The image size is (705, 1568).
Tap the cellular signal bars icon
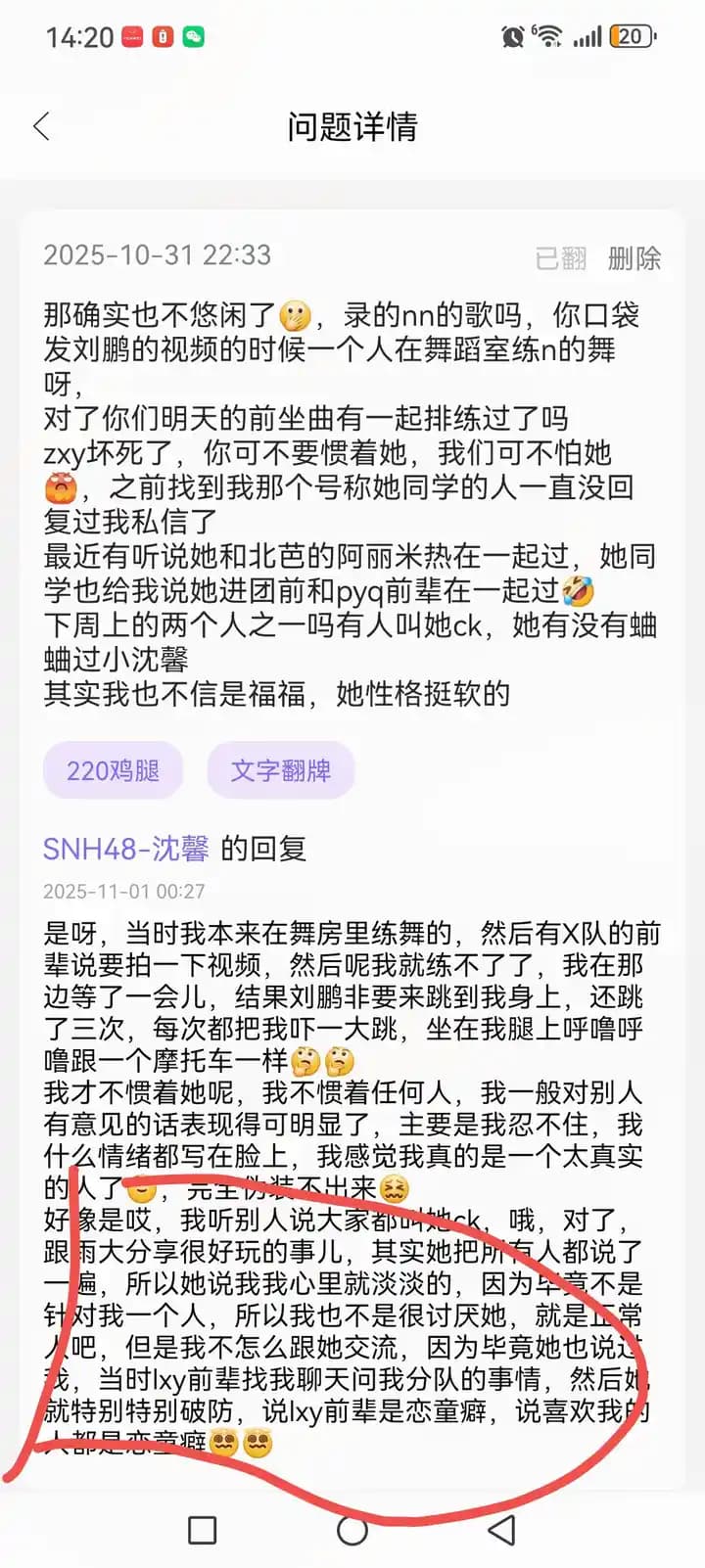587,35
